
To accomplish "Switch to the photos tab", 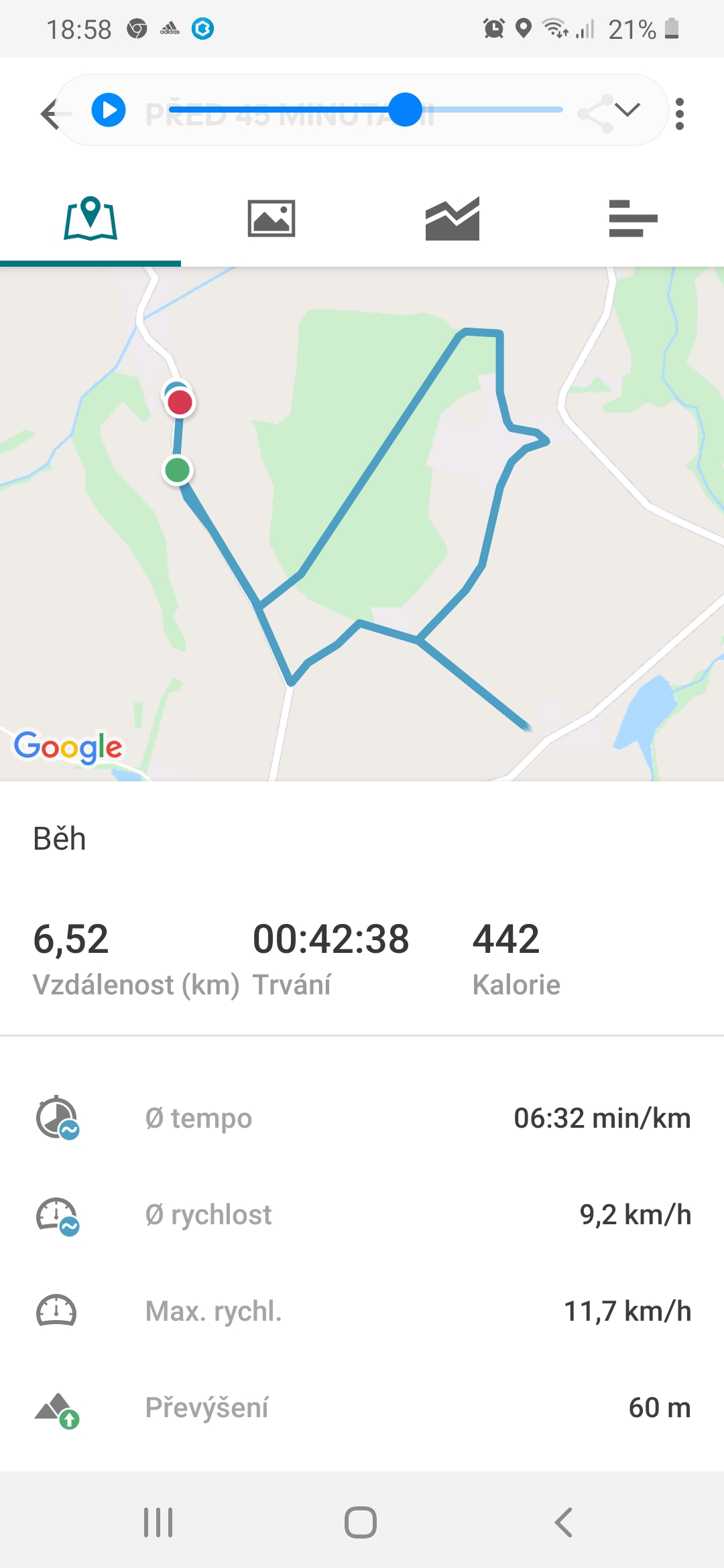I will click(x=271, y=218).
